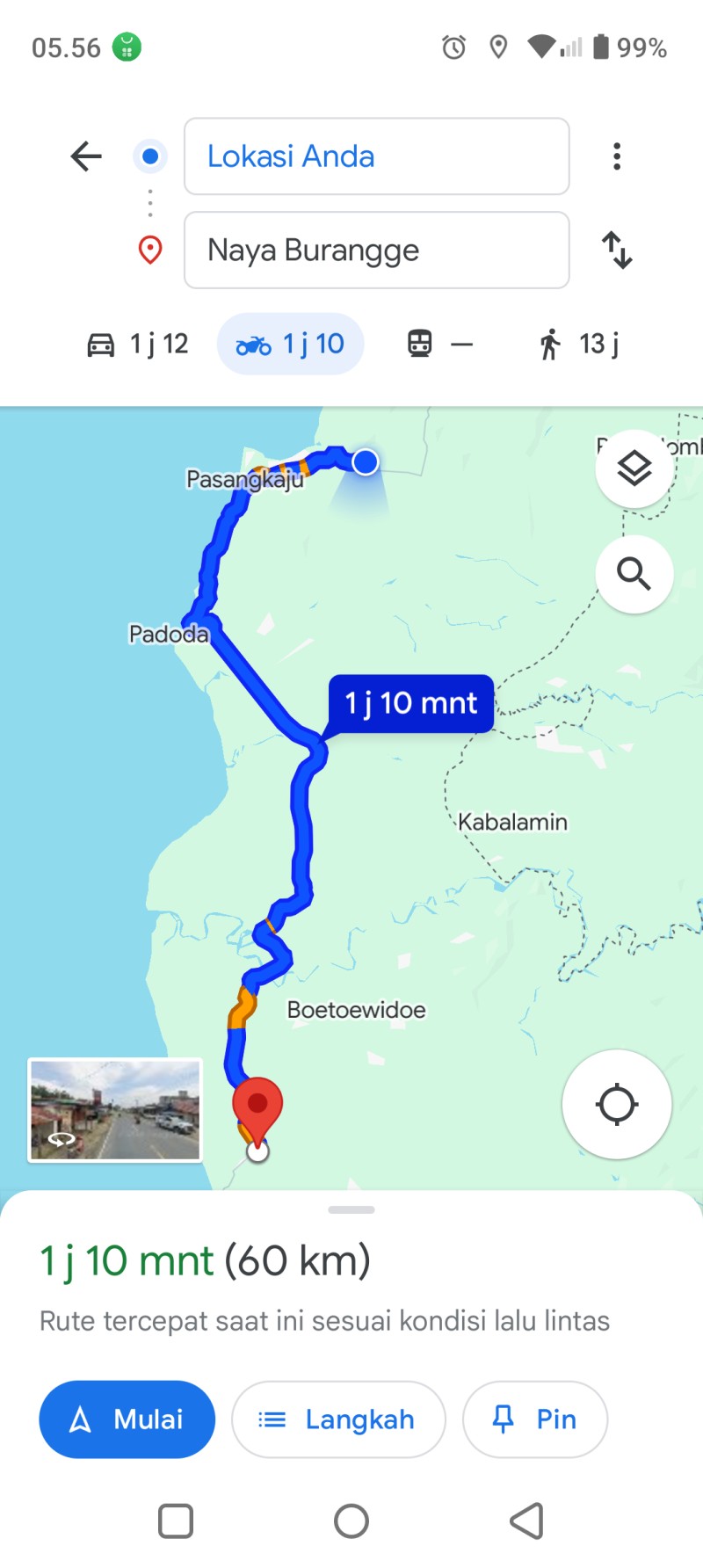Open the Street View preview thumbnail
The image size is (703, 1568).
click(115, 1110)
